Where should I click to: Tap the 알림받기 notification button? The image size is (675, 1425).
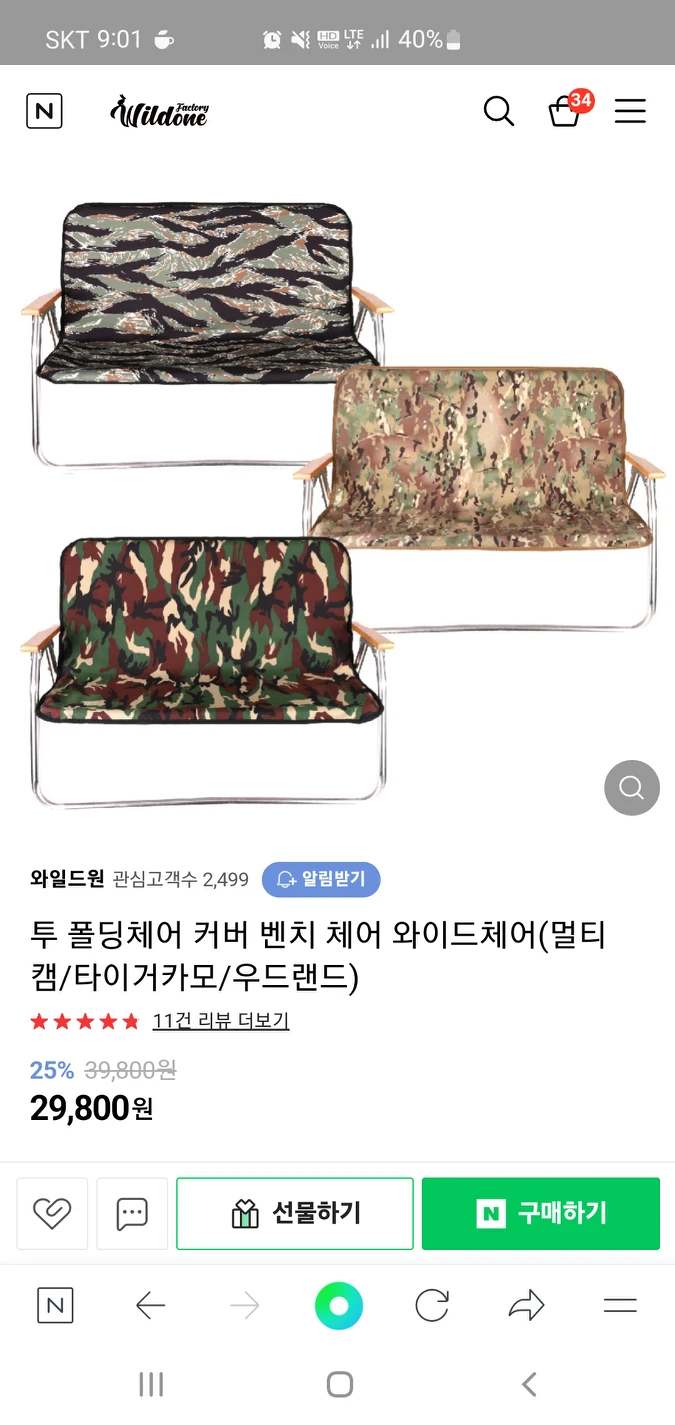click(x=321, y=879)
